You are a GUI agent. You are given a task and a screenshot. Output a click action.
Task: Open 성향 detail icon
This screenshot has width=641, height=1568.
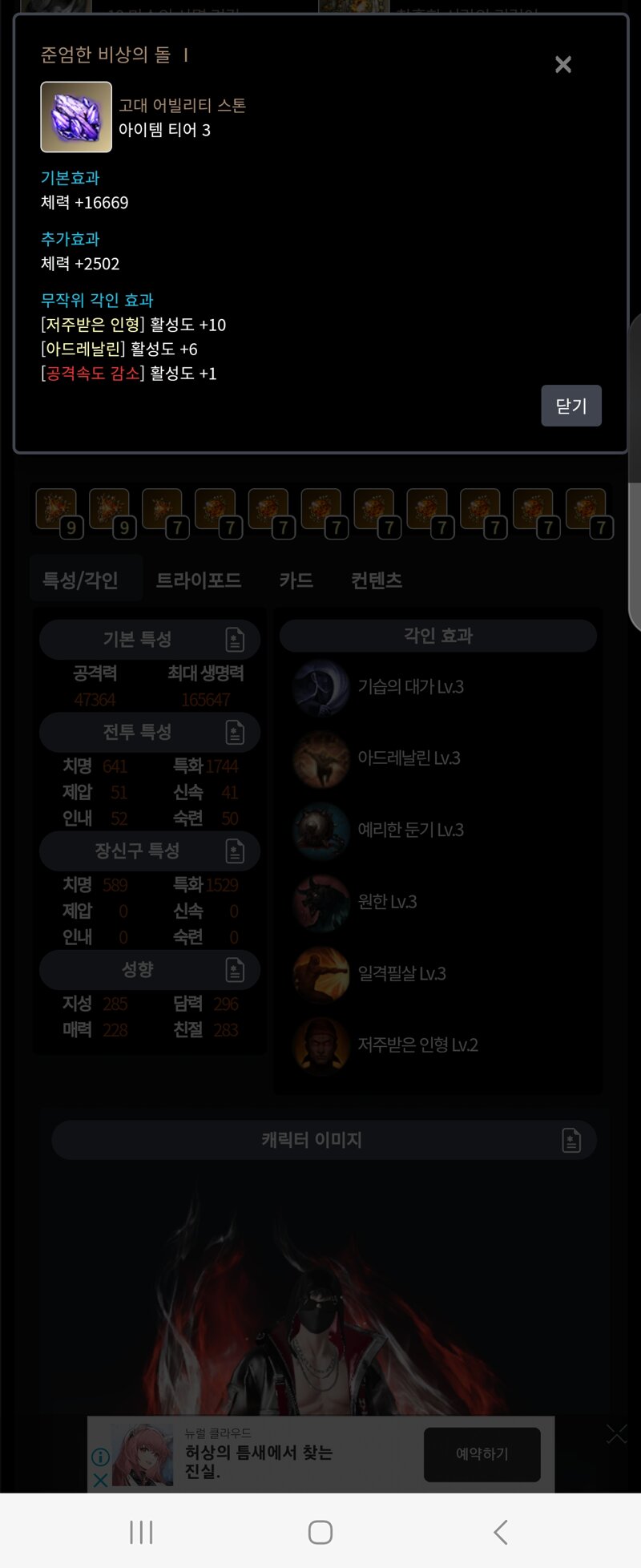coord(235,970)
